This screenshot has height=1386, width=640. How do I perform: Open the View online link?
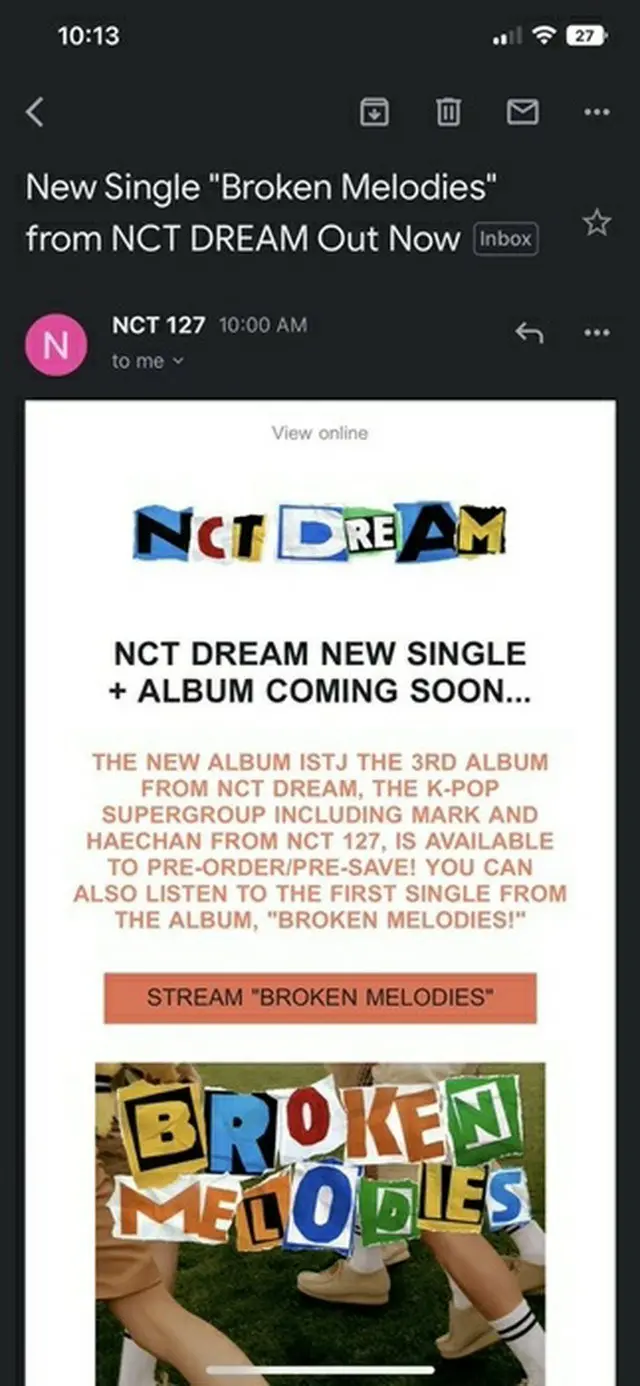point(320,433)
